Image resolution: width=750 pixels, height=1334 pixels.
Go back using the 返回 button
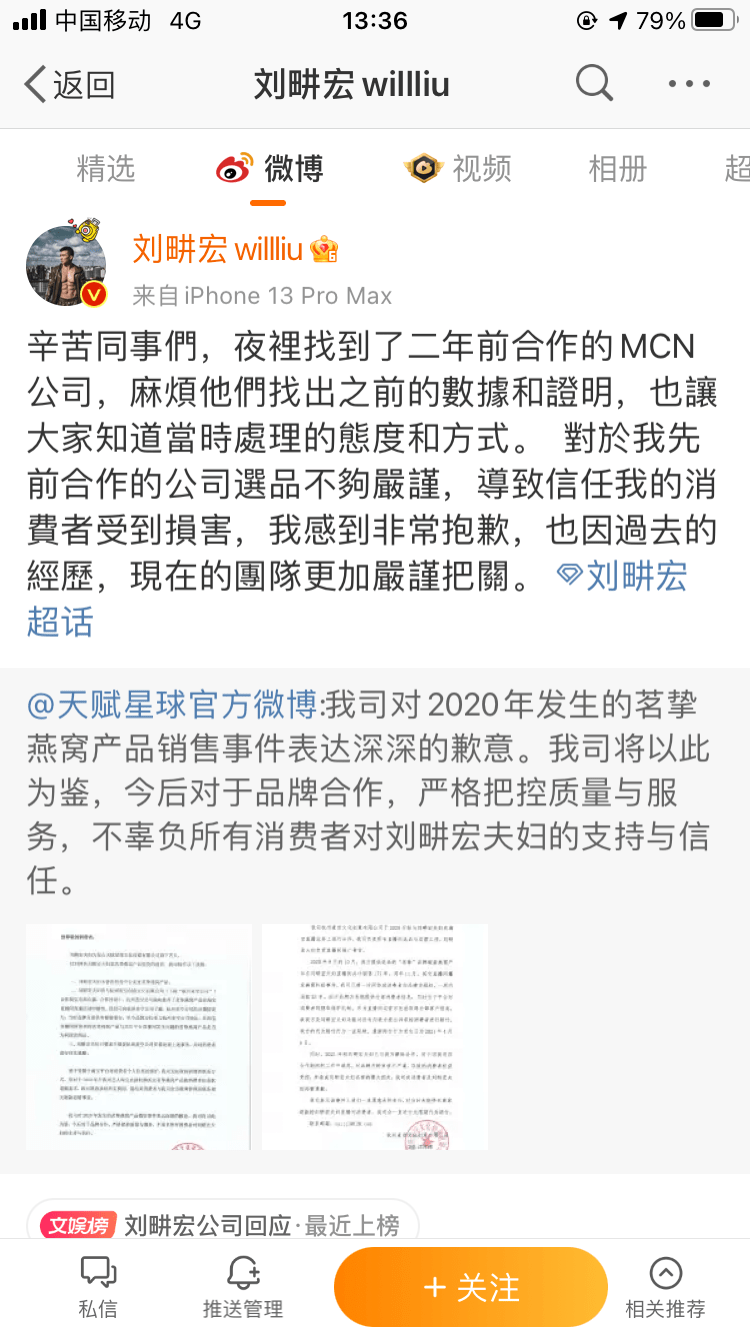point(68,85)
